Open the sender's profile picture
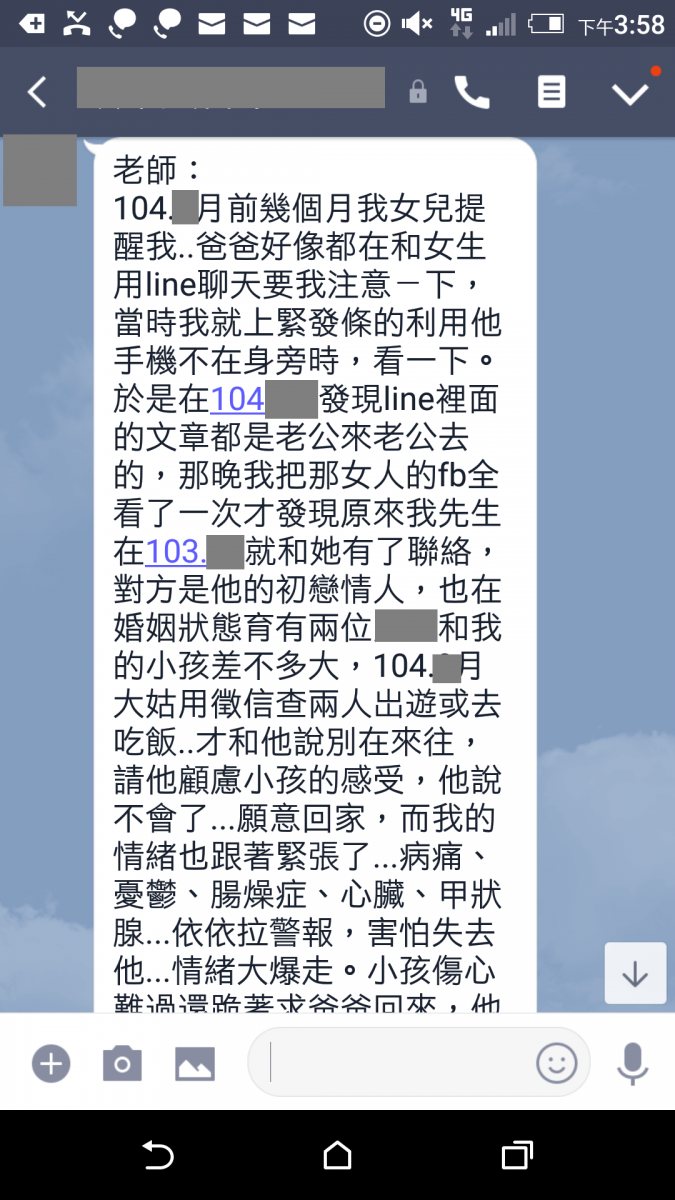The width and height of the screenshot is (675, 1200). [40, 170]
